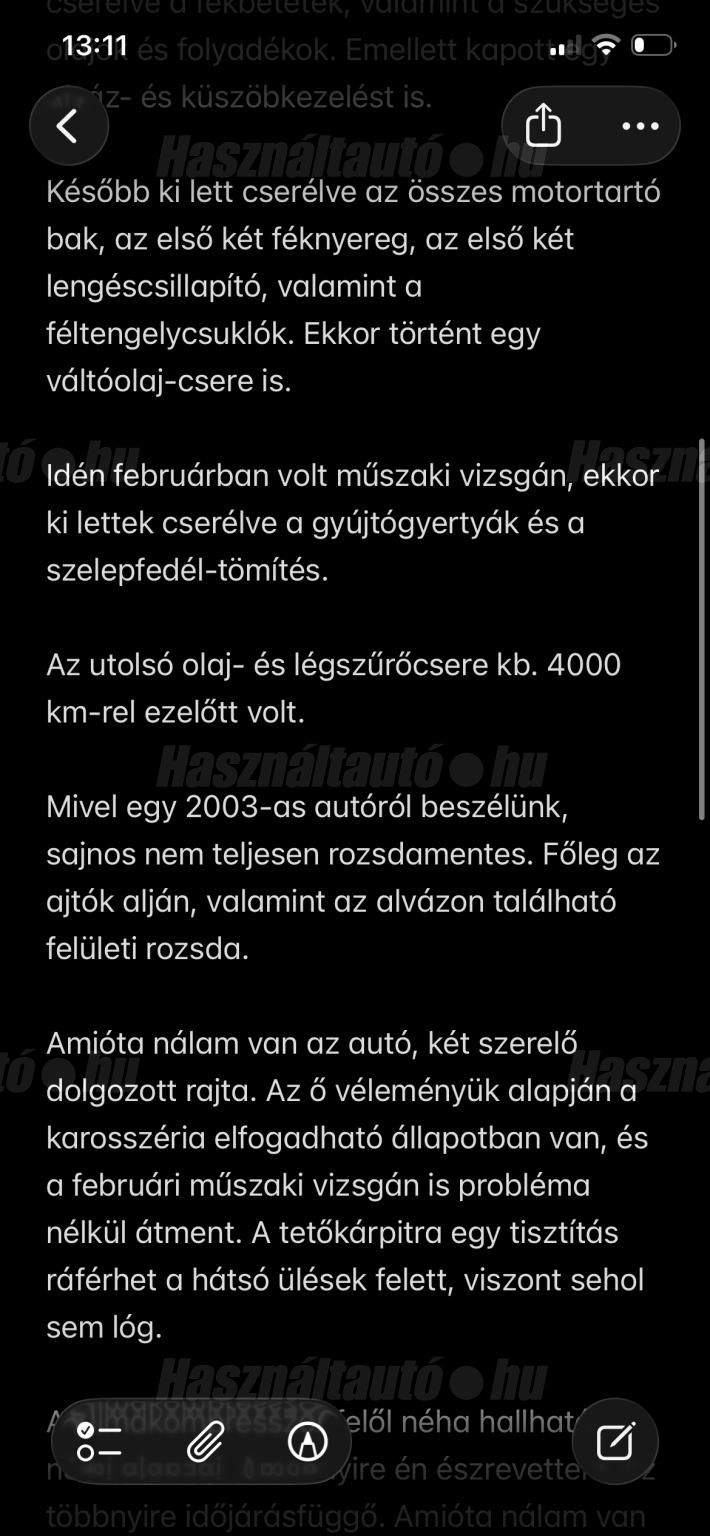Open the markup pen tool

pyautogui.click(x=308, y=1441)
